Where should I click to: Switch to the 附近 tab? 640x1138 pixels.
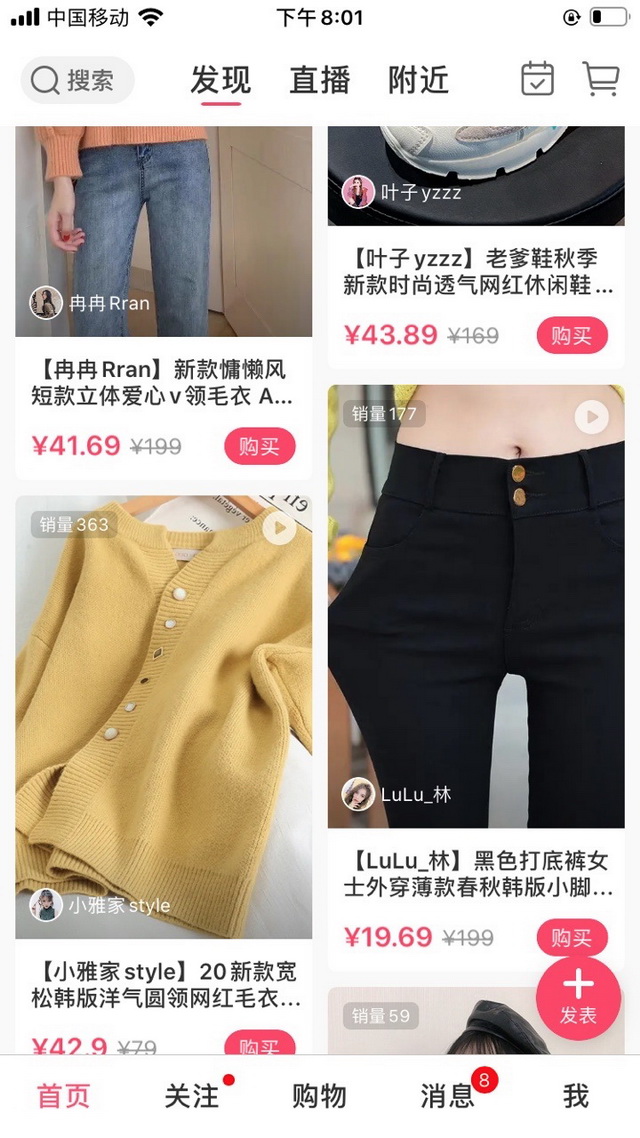click(x=418, y=80)
